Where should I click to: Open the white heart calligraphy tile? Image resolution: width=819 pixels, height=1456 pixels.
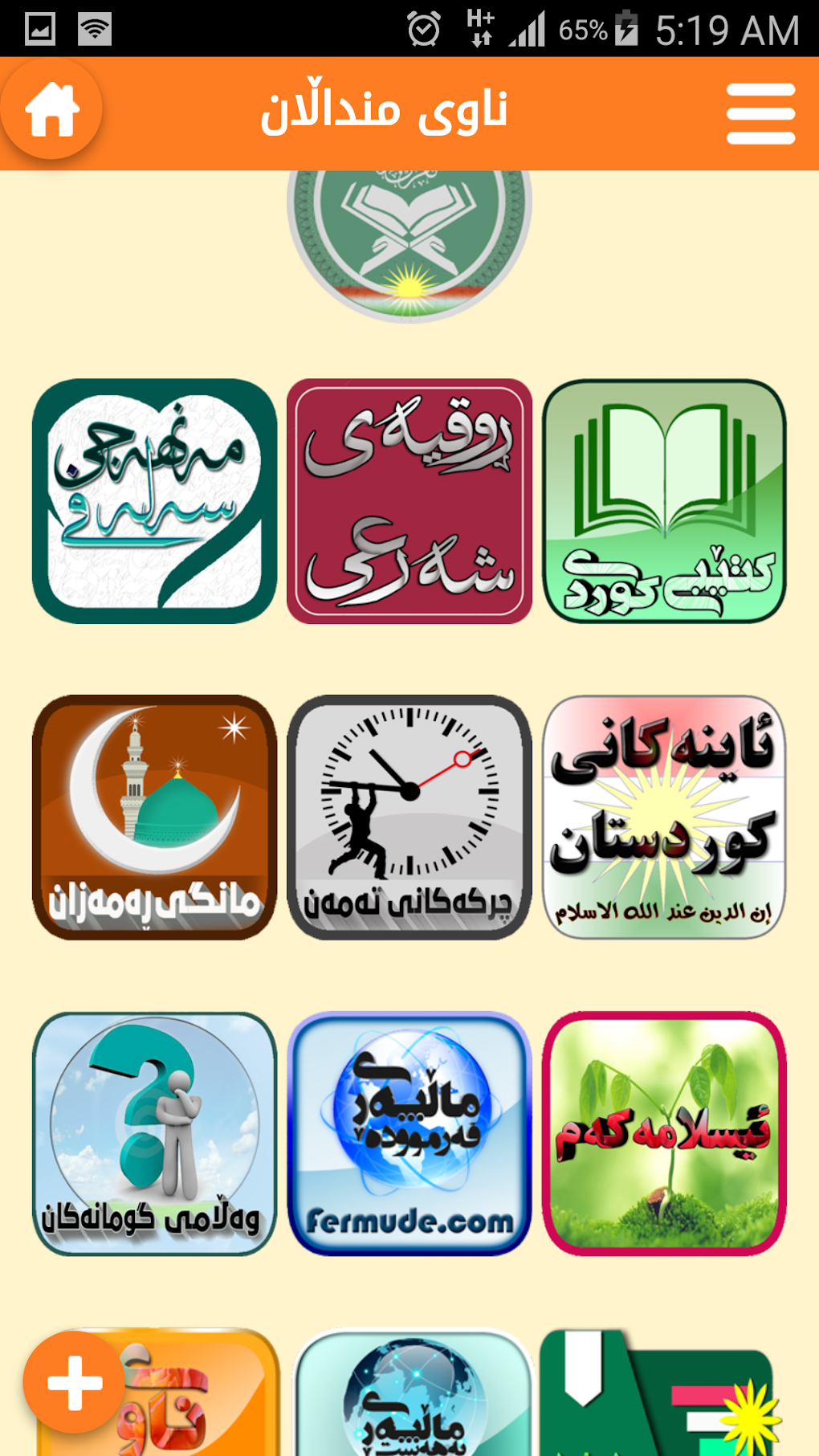point(154,501)
